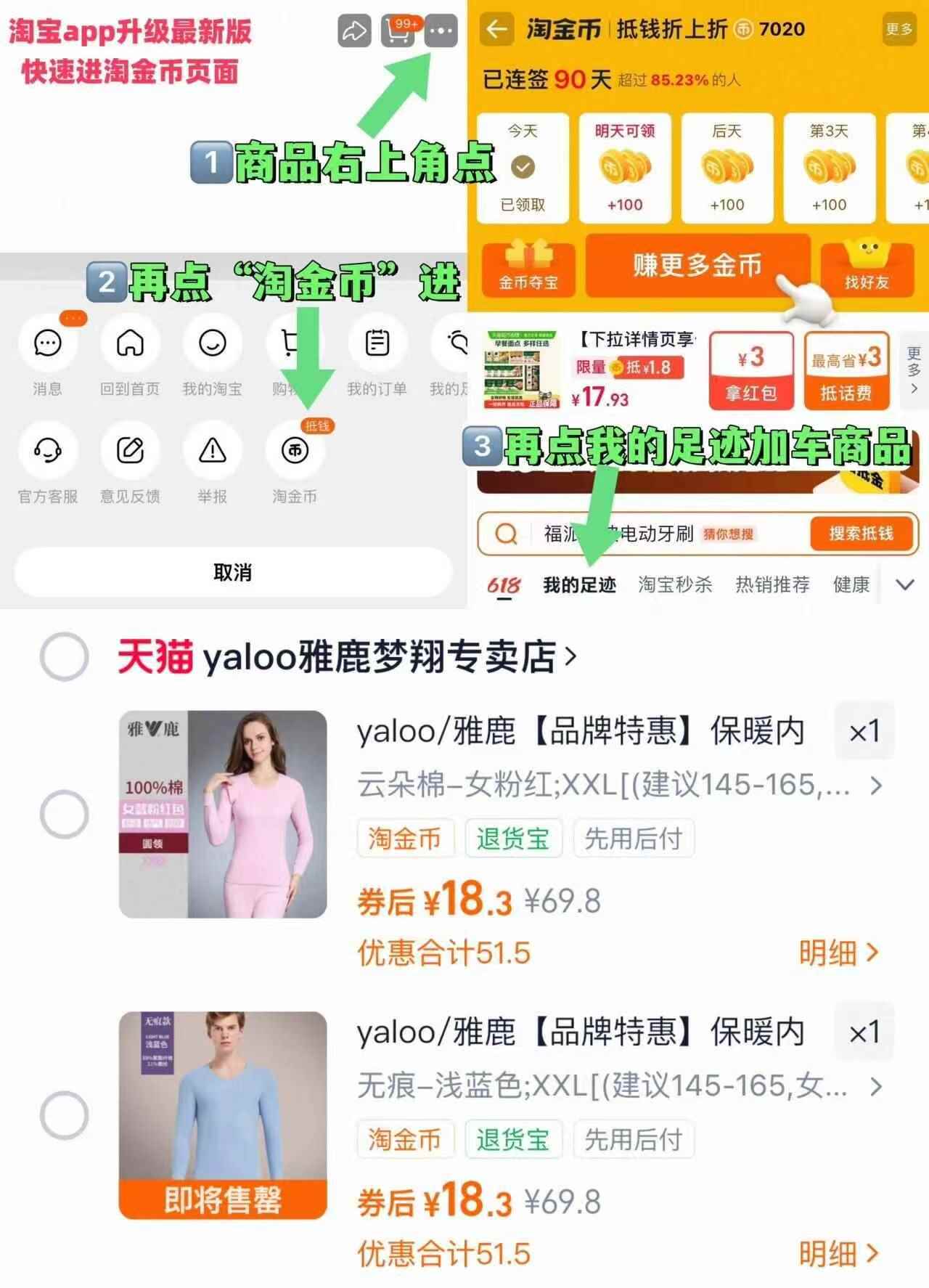Tap the 搜索抵钱 search button
The width and height of the screenshot is (929, 1288).
(x=861, y=534)
